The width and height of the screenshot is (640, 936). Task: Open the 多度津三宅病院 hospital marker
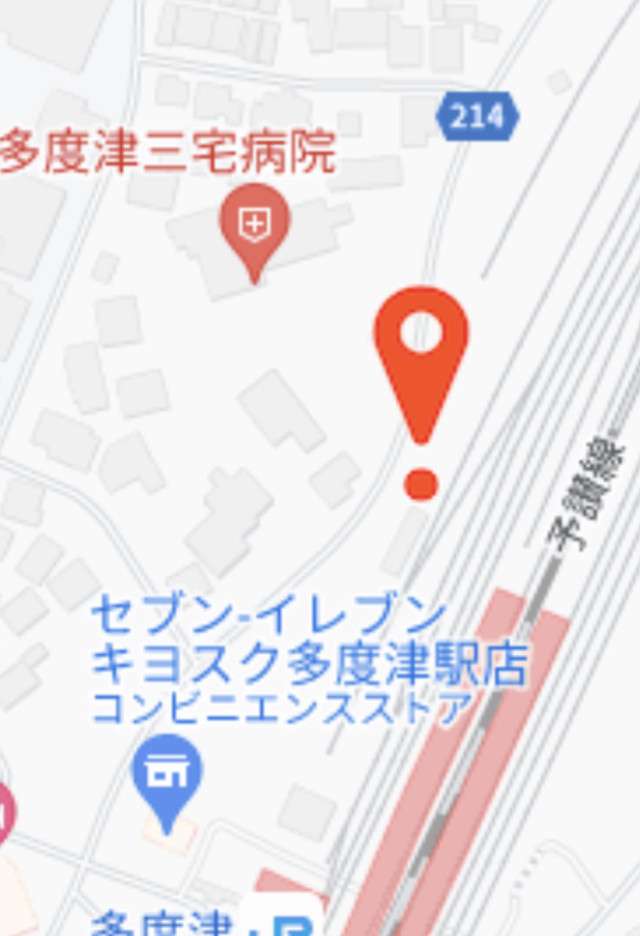pyautogui.click(x=255, y=227)
